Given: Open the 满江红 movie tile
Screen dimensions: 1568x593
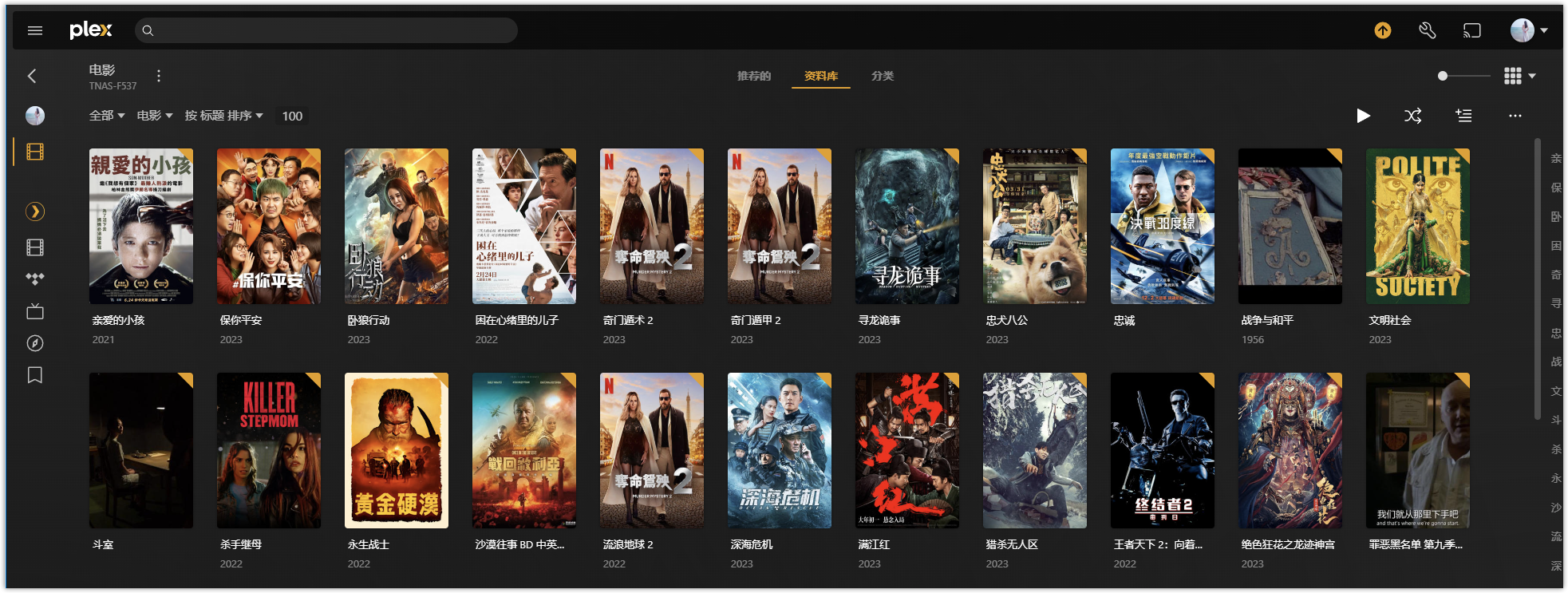Looking at the screenshot, I should coord(907,450).
